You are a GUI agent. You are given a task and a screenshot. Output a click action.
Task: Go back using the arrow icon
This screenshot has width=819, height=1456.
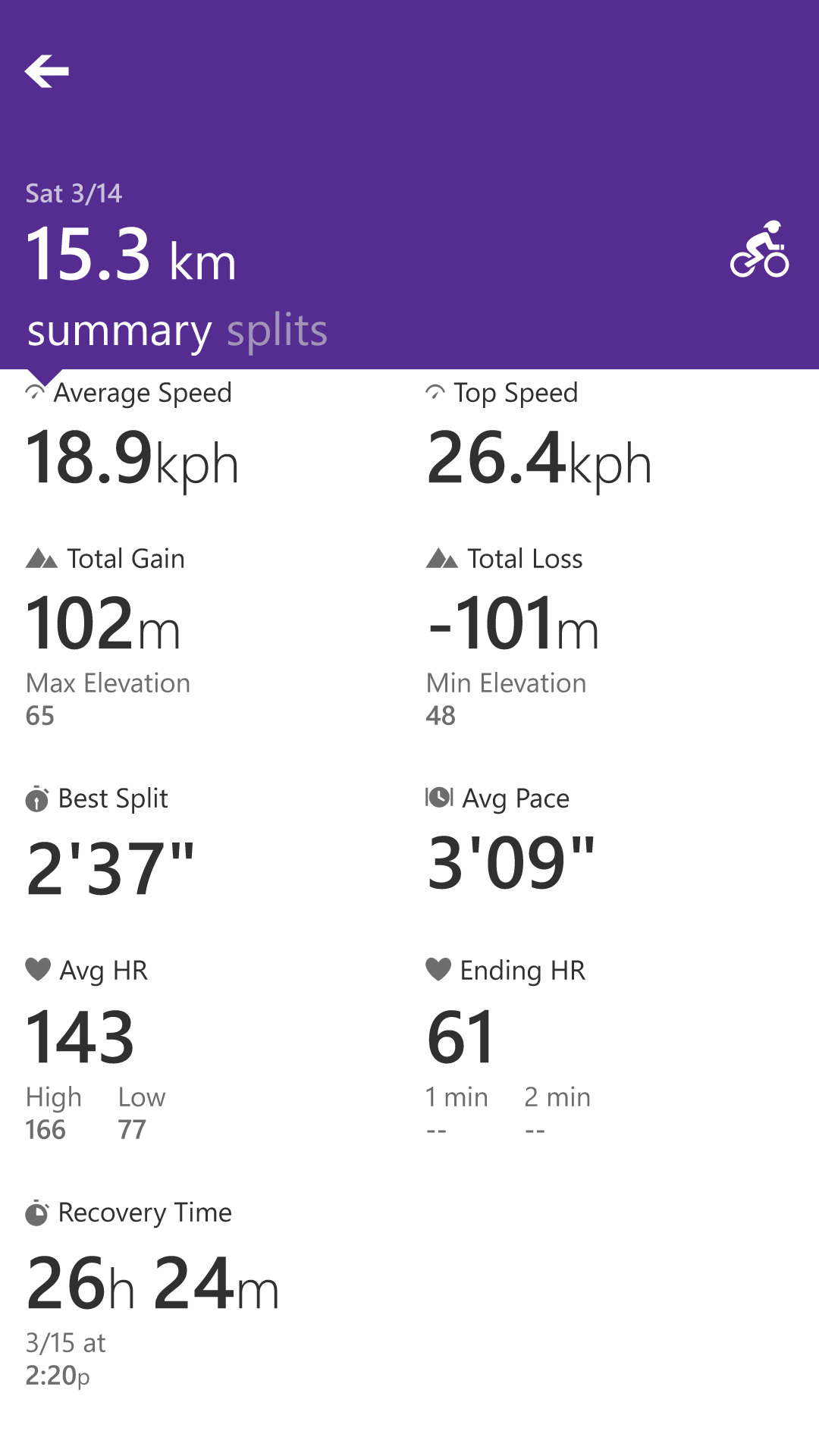pos(47,71)
